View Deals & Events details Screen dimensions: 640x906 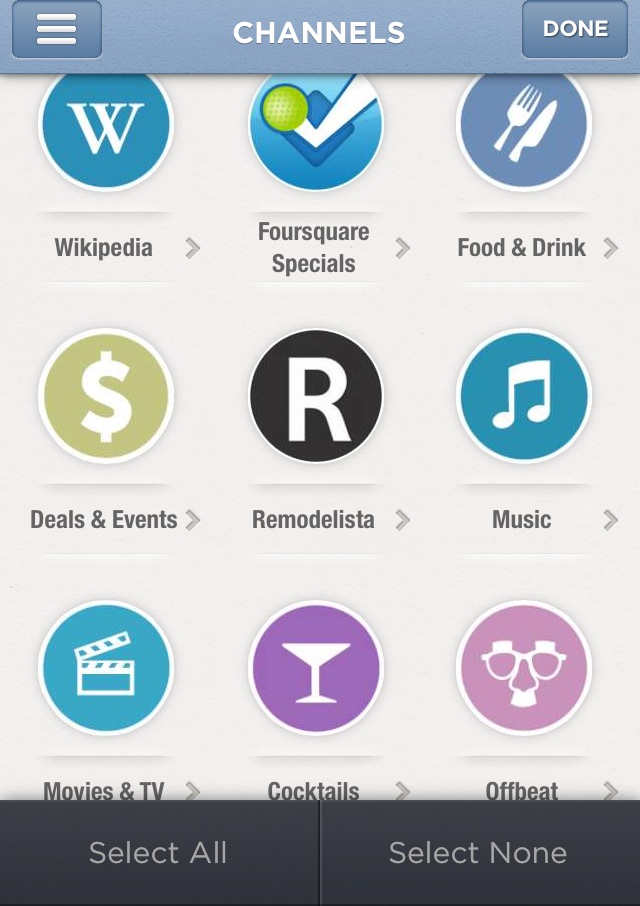[193, 520]
